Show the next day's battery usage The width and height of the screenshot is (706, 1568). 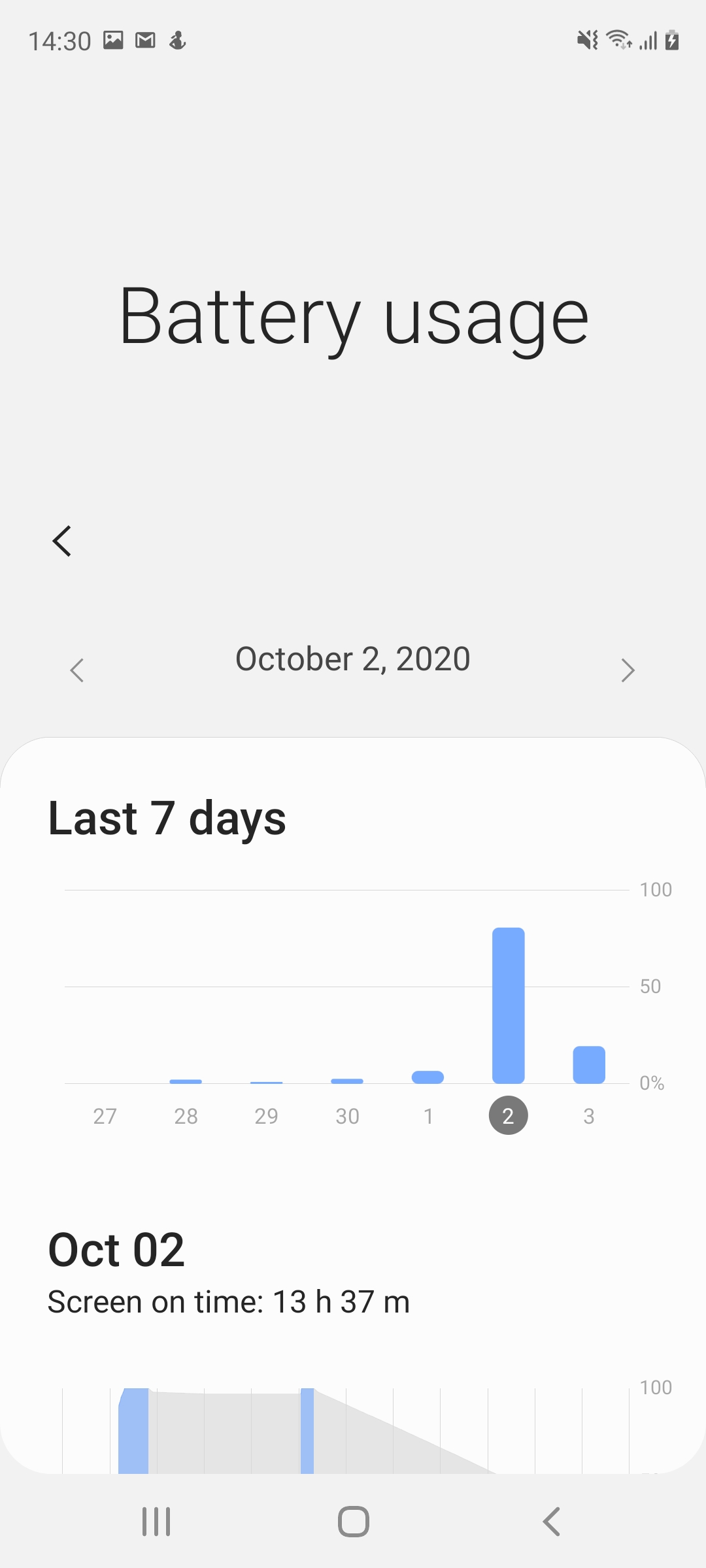[628, 670]
